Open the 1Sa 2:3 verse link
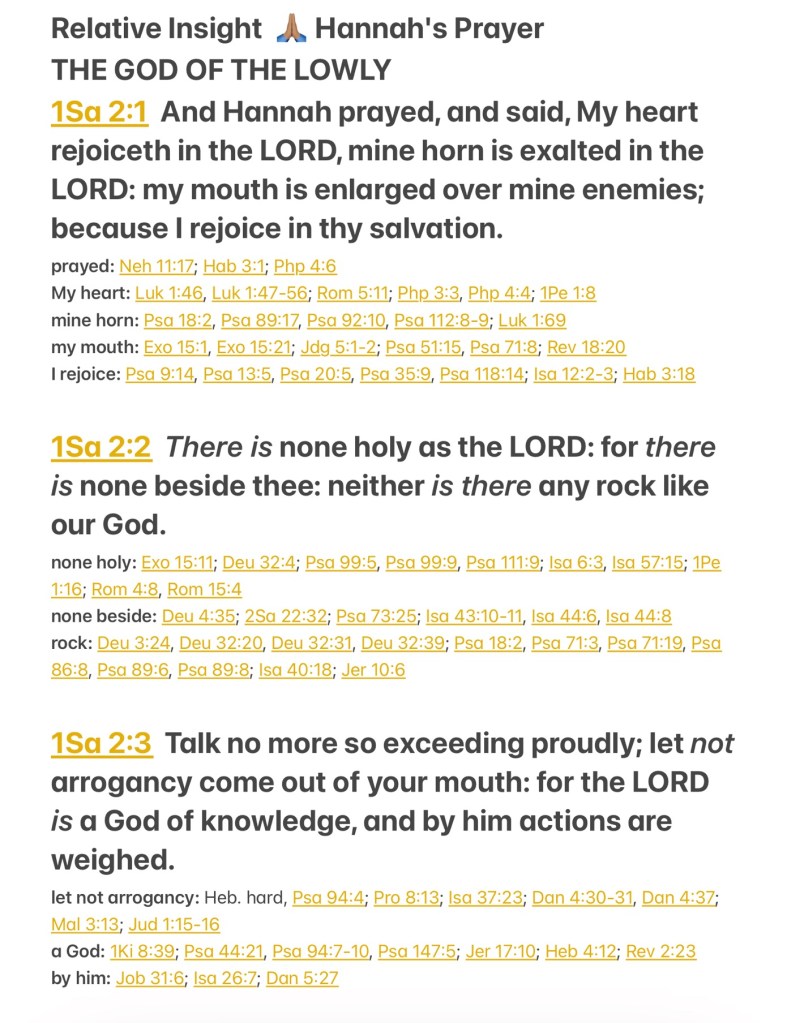Viewport: 787px width, 1023px height. coord(101,743)
